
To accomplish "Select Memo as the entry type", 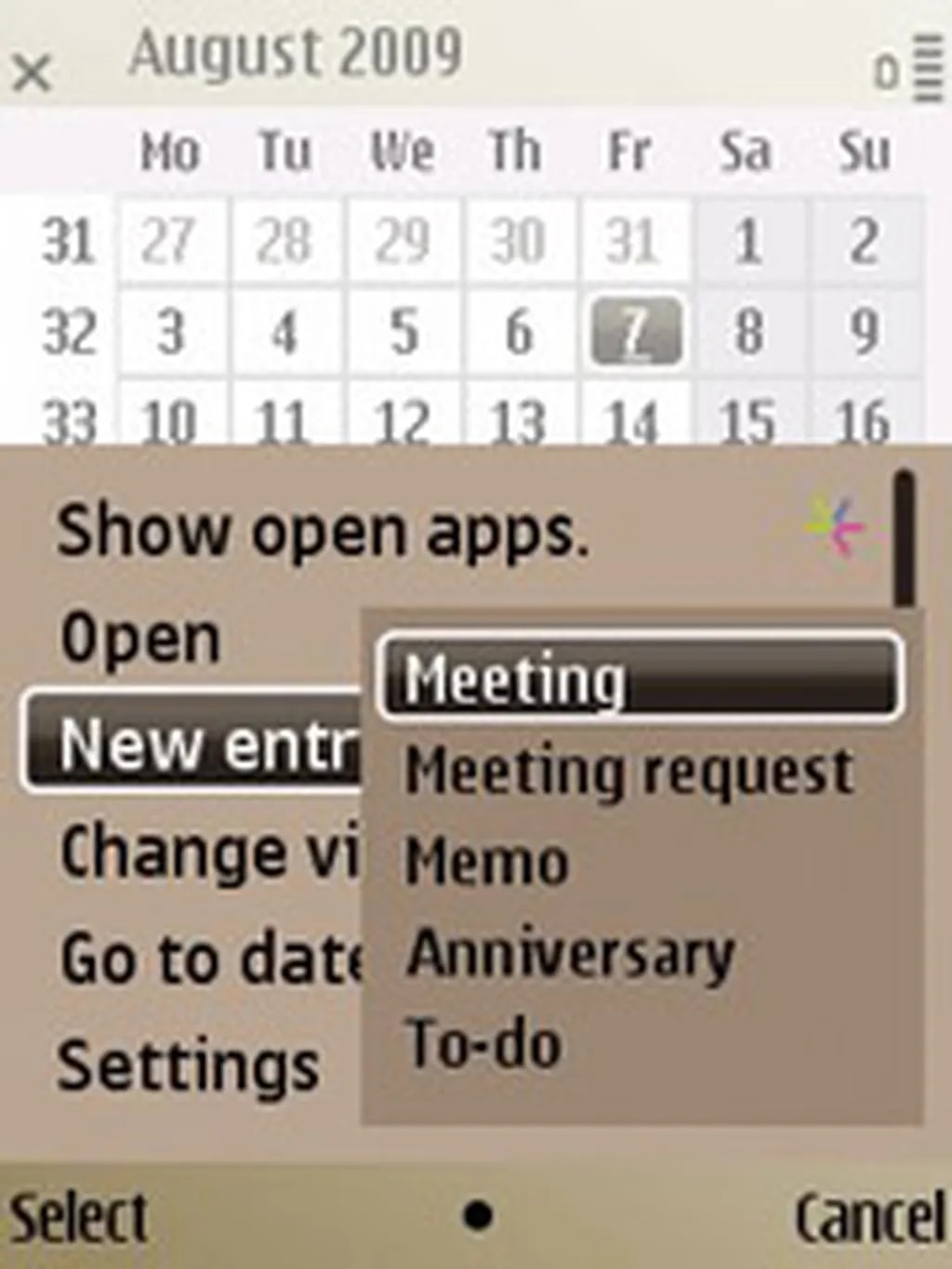I will (487, 863).
